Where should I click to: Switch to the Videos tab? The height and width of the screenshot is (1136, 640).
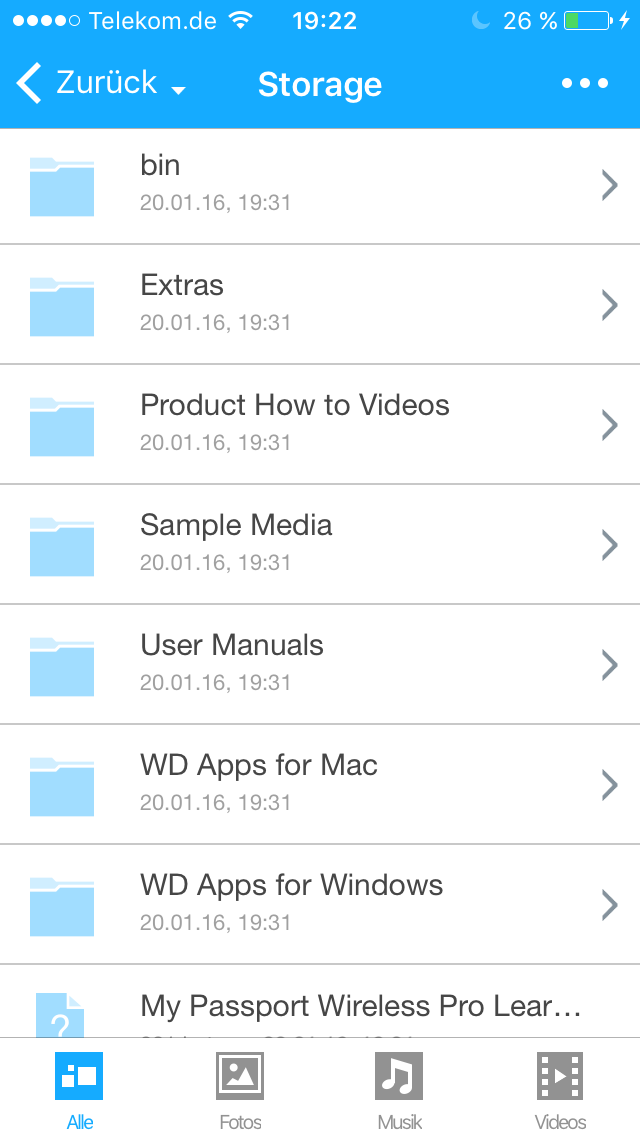pos(560,1088)
